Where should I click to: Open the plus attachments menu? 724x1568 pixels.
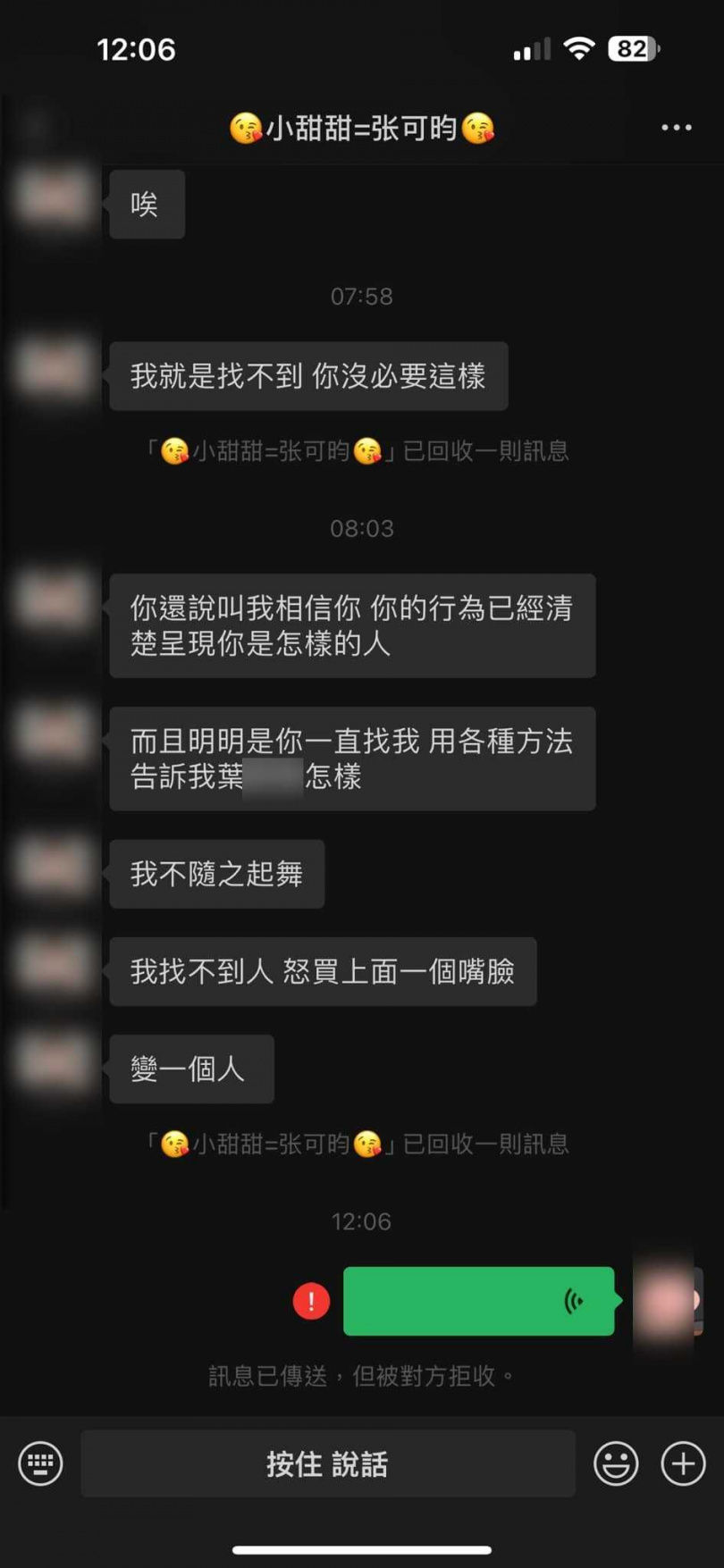[x=683, y=1463]
